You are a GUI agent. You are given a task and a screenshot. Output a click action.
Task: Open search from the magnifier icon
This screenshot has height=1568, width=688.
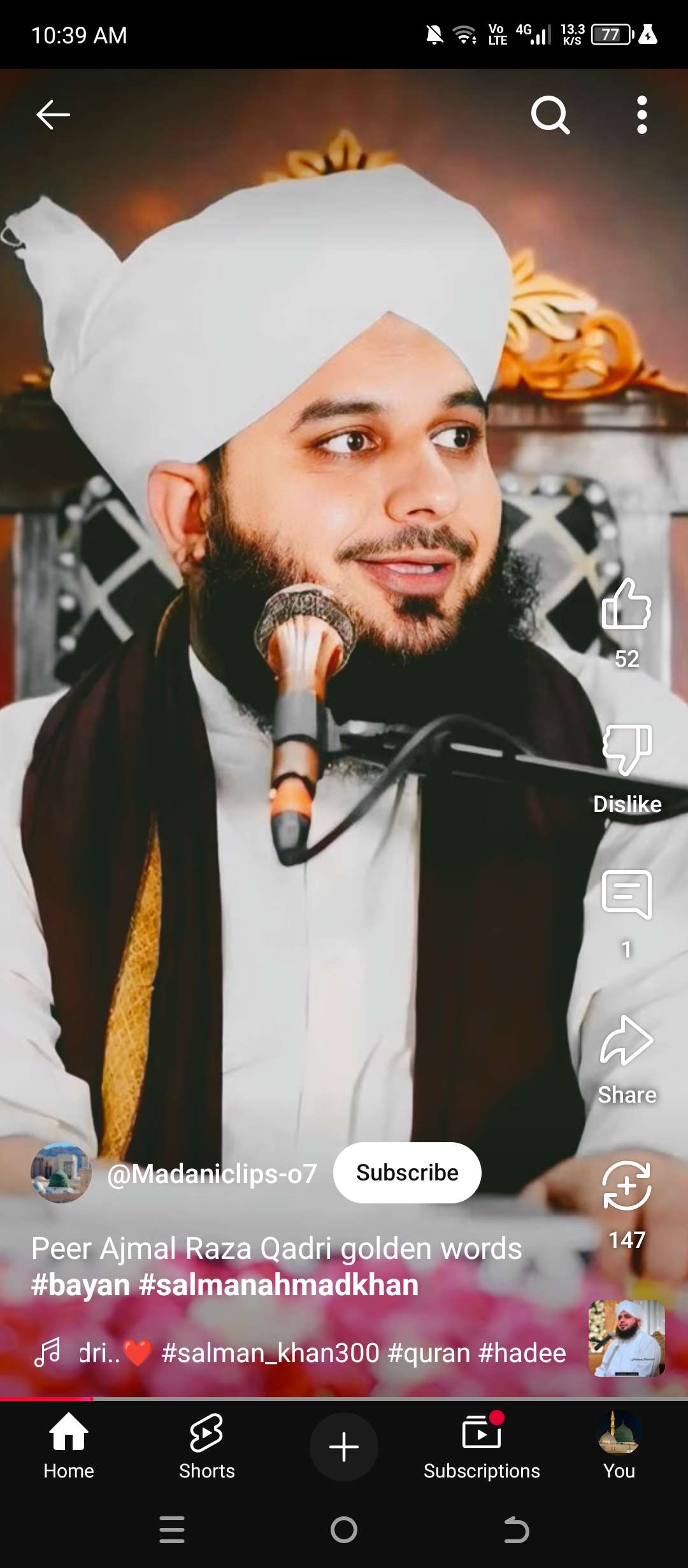click(550, 115)
